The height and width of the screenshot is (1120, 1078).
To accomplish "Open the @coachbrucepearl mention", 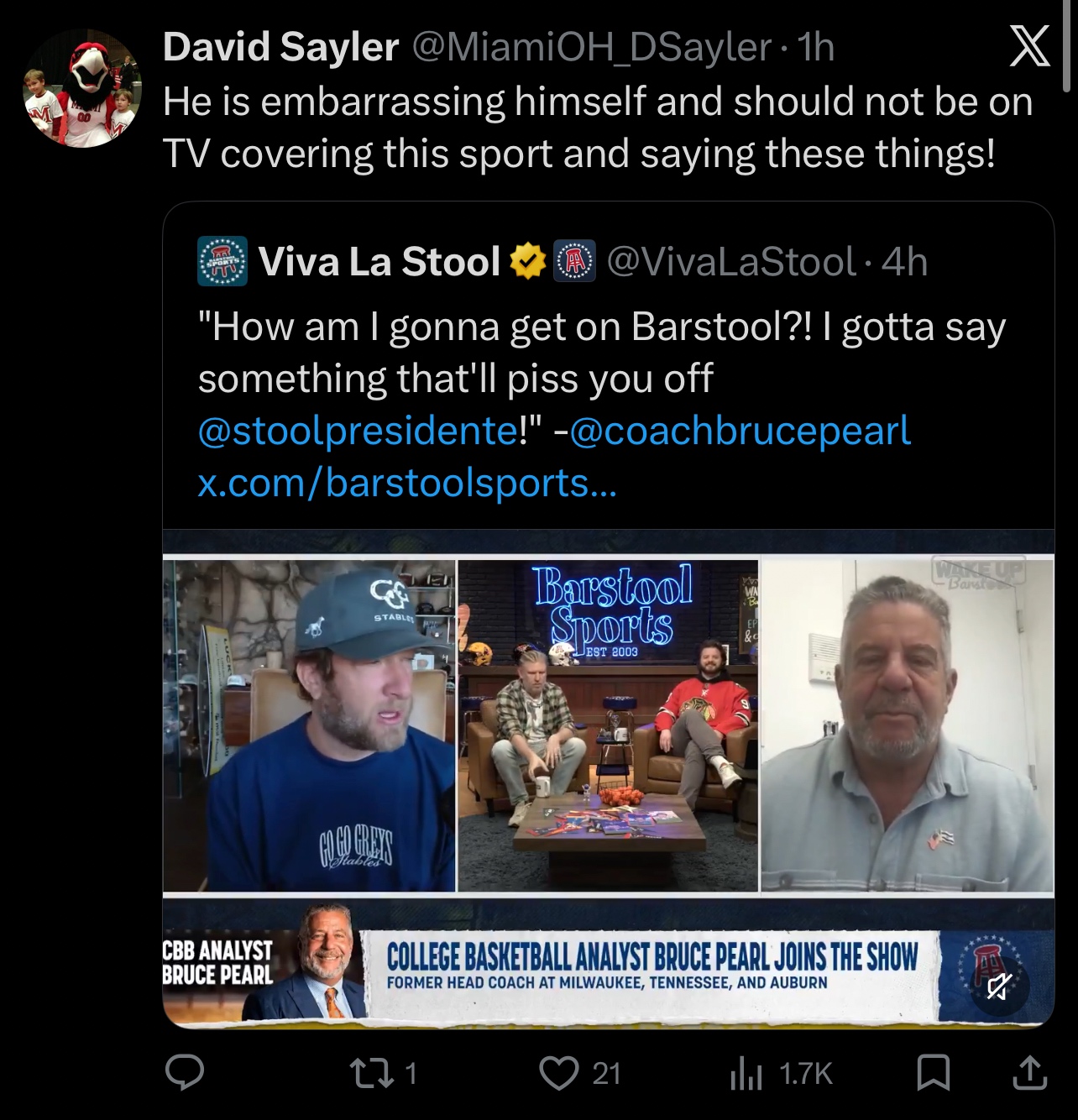I will click(x=740, y=431).
